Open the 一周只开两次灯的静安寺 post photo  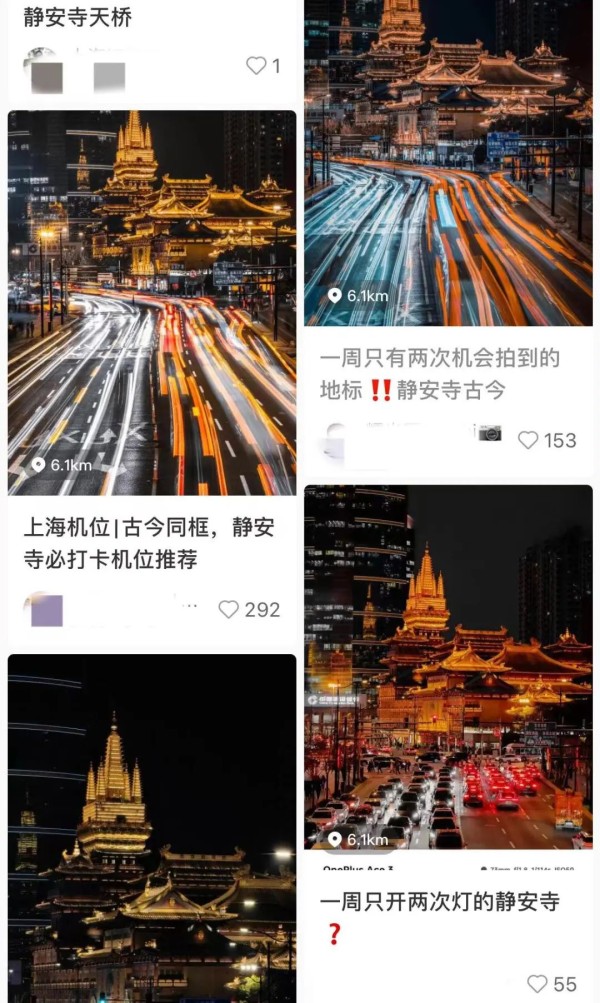pos(448,667)
